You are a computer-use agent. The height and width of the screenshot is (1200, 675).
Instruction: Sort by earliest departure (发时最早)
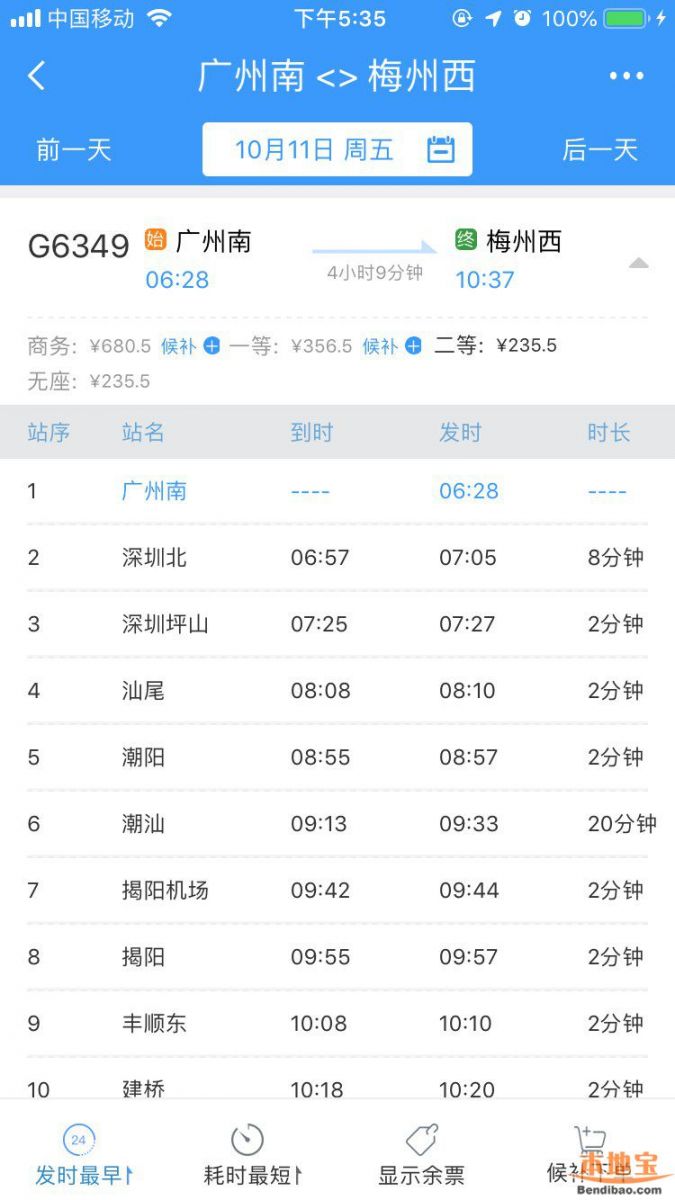[83, 1155]
